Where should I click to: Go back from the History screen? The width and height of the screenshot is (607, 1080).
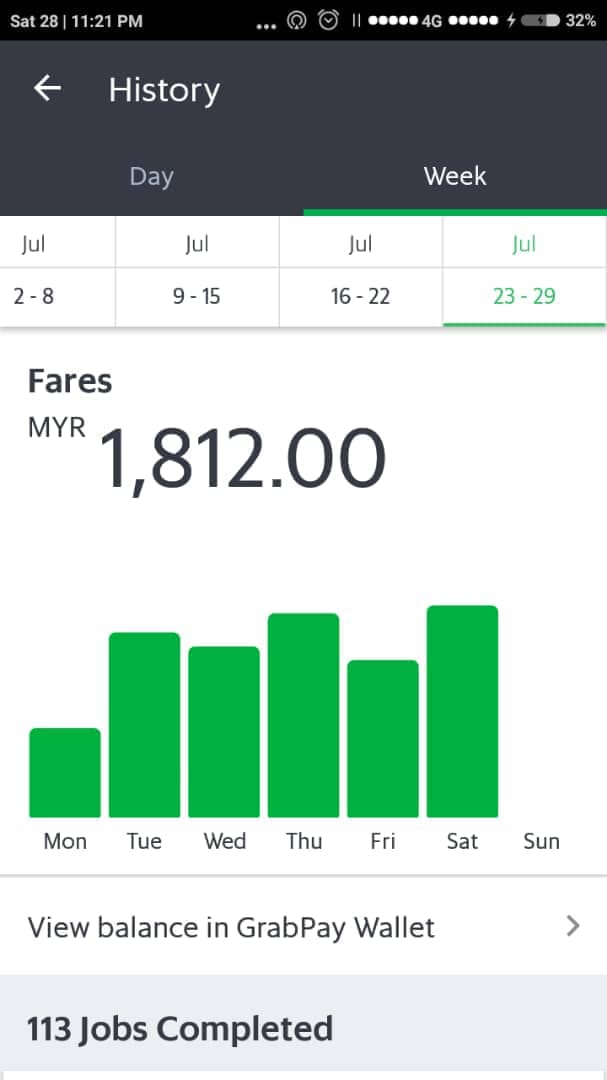[x=47, y=89]
